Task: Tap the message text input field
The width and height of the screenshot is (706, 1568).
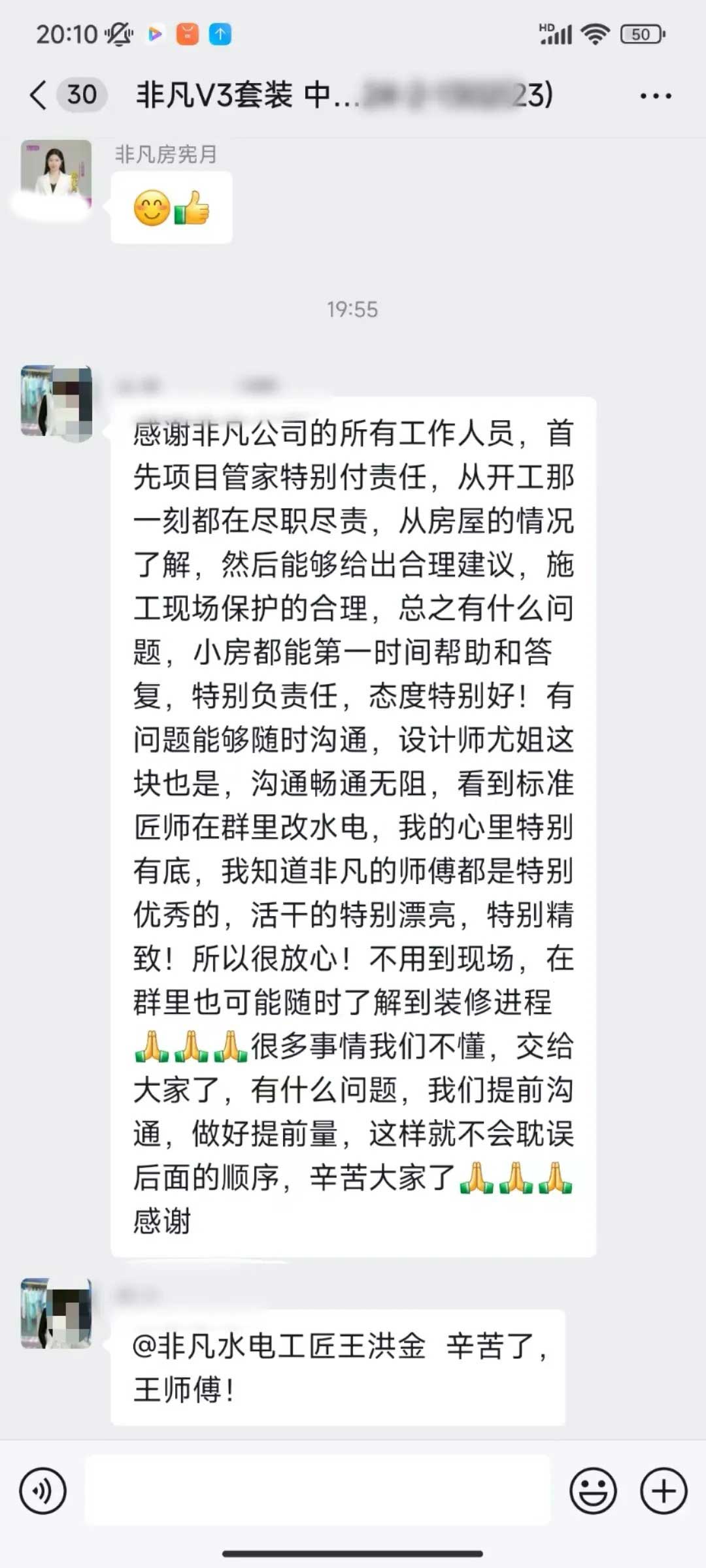Action: coord(318,1492)
